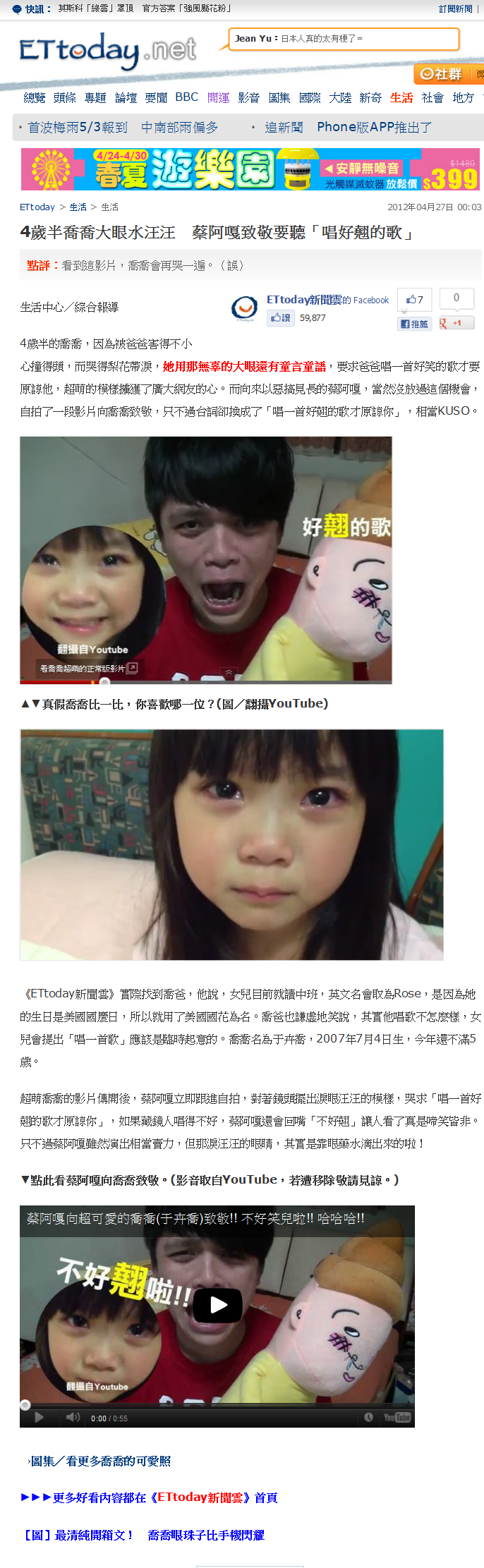Play the YouTube video of 蔡阿嘎
Image resolution: width=484 pixels, height=1568 pixels.
pos(217,1305)
